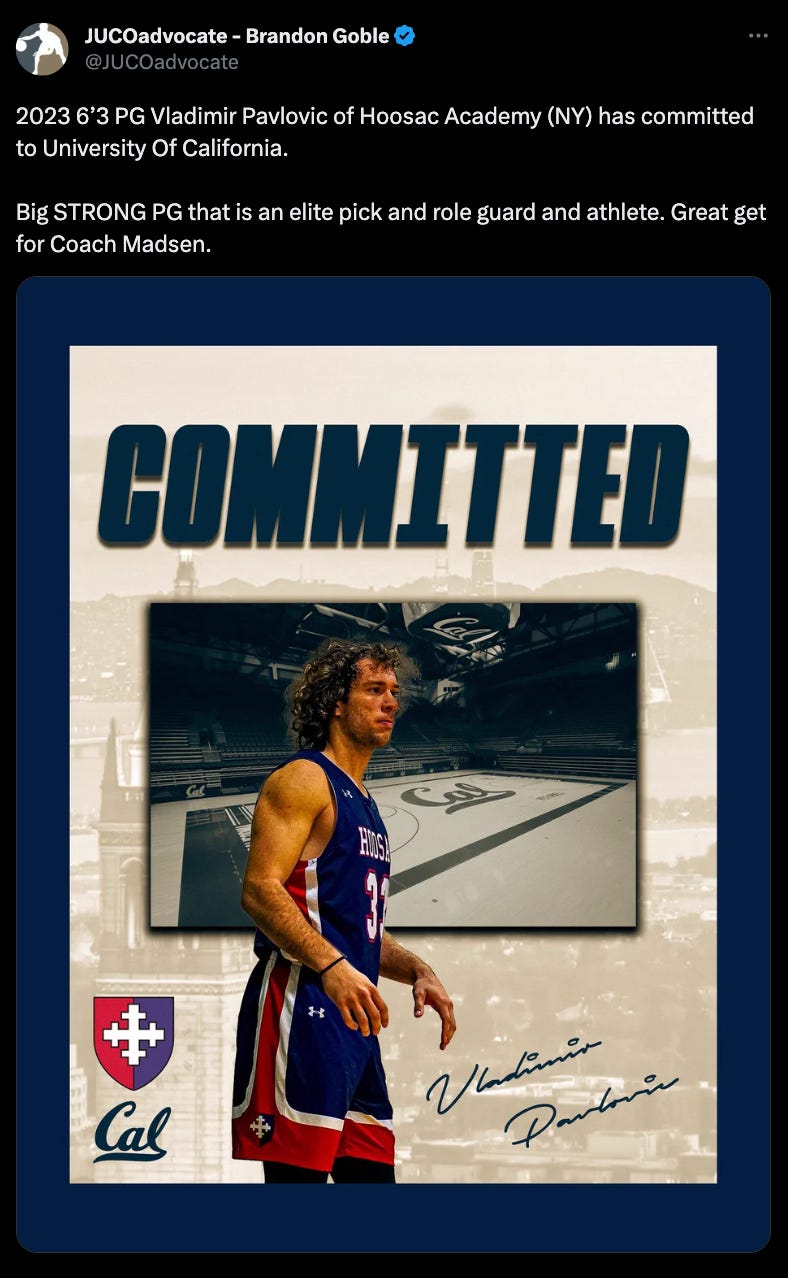The height and width of the screenshot is (1278, 788).
Task: Open the JUCOadvocate - Brandon Goble profile name
Action: tap(236, 36)
